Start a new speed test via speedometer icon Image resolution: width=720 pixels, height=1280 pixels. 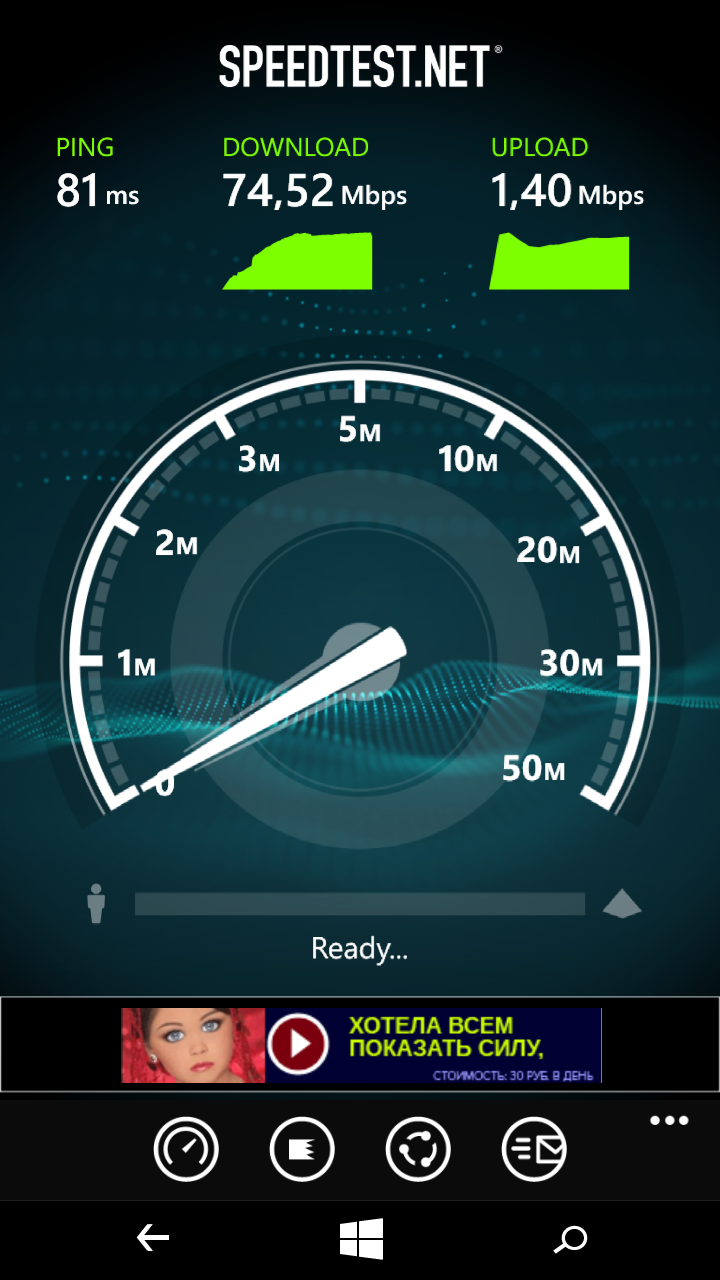click(x=186, y=1150)
